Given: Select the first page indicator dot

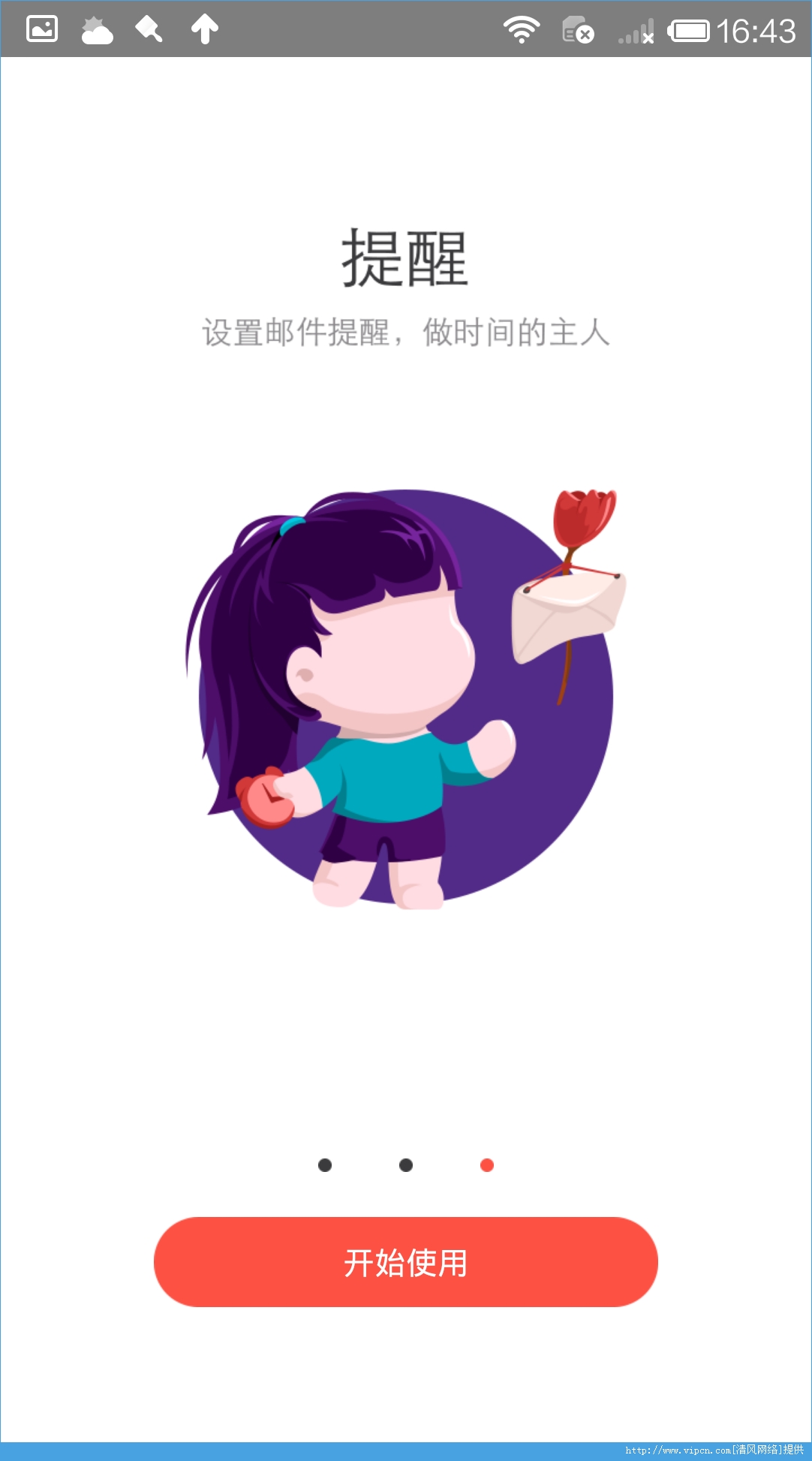Looking at the screenshot, I should tap(324, 1164).
